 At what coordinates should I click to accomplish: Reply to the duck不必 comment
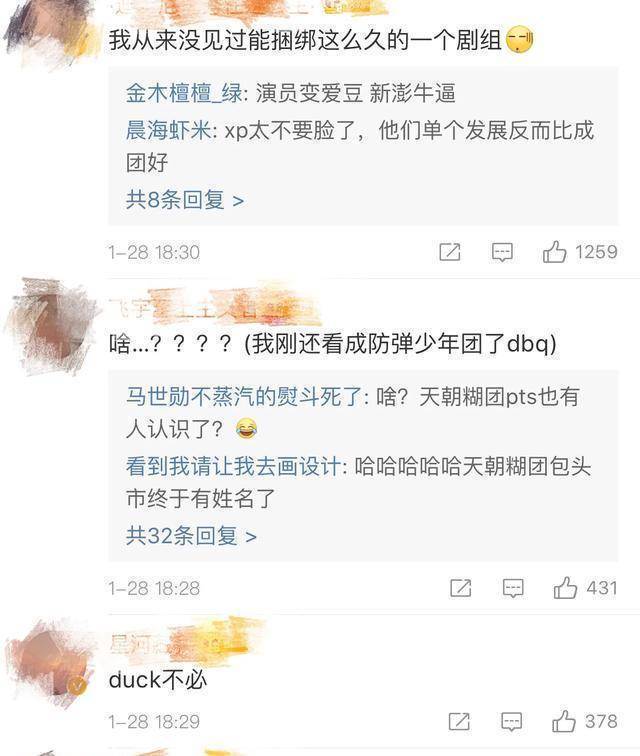pyautogui.click(x=512, y=721)
